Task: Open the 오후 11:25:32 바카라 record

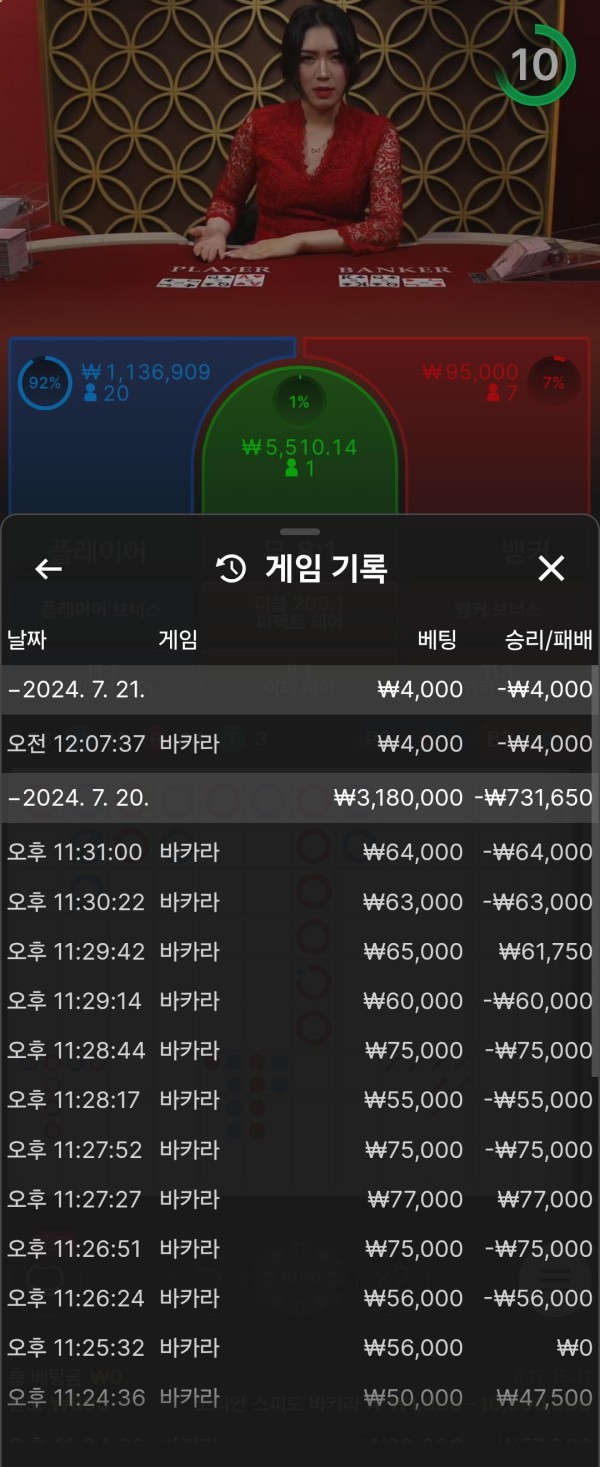Action: point(300,1348)
